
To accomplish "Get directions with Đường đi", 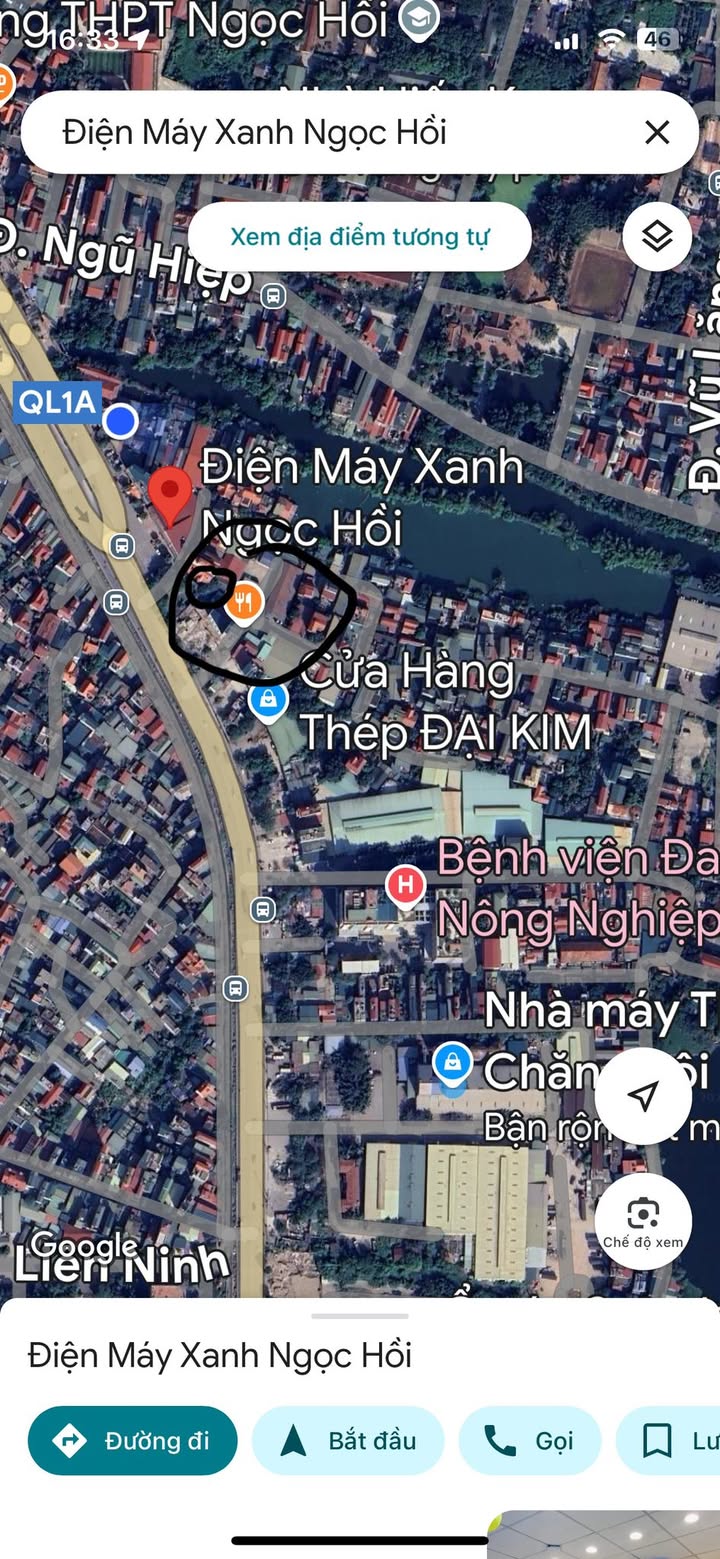I will coord(133,1441).
